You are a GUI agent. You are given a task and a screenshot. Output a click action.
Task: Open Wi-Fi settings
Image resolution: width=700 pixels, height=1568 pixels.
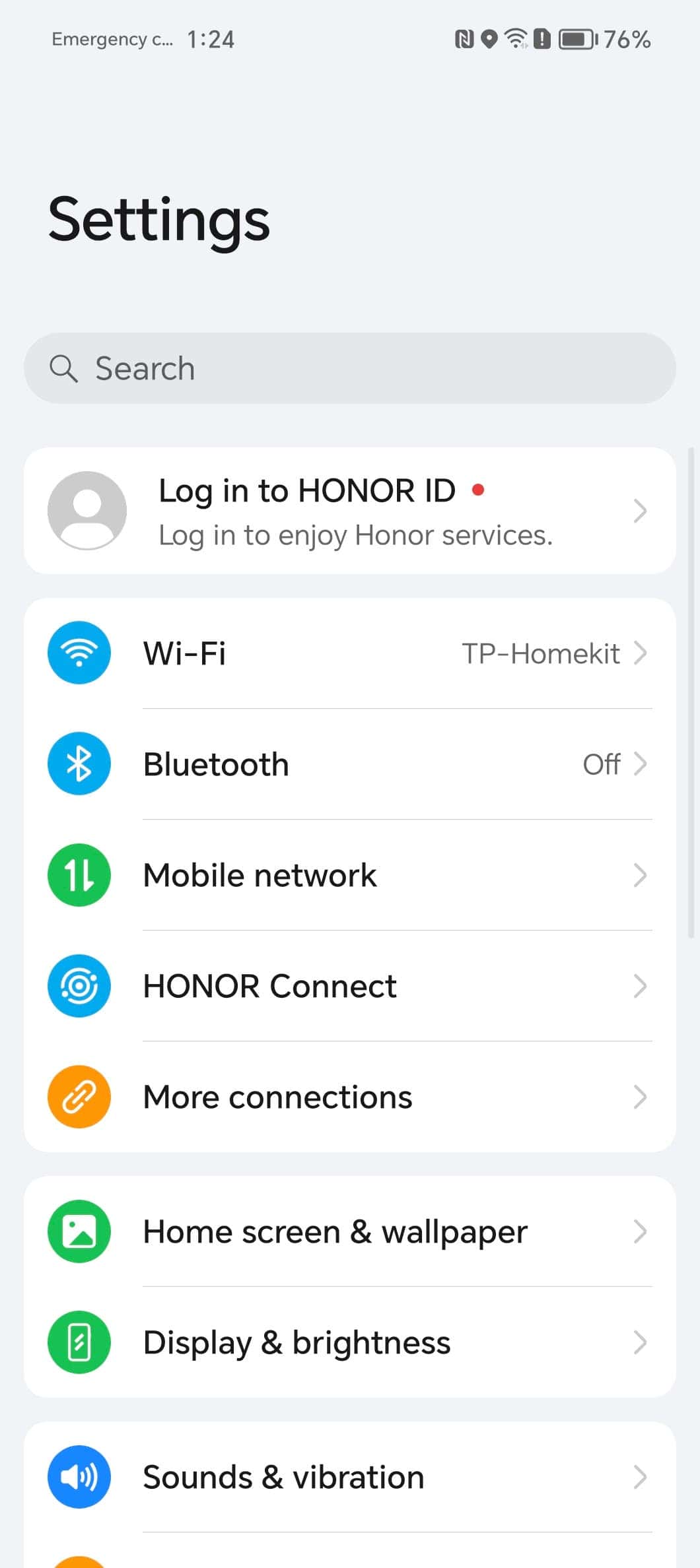(x=350, y=653)
